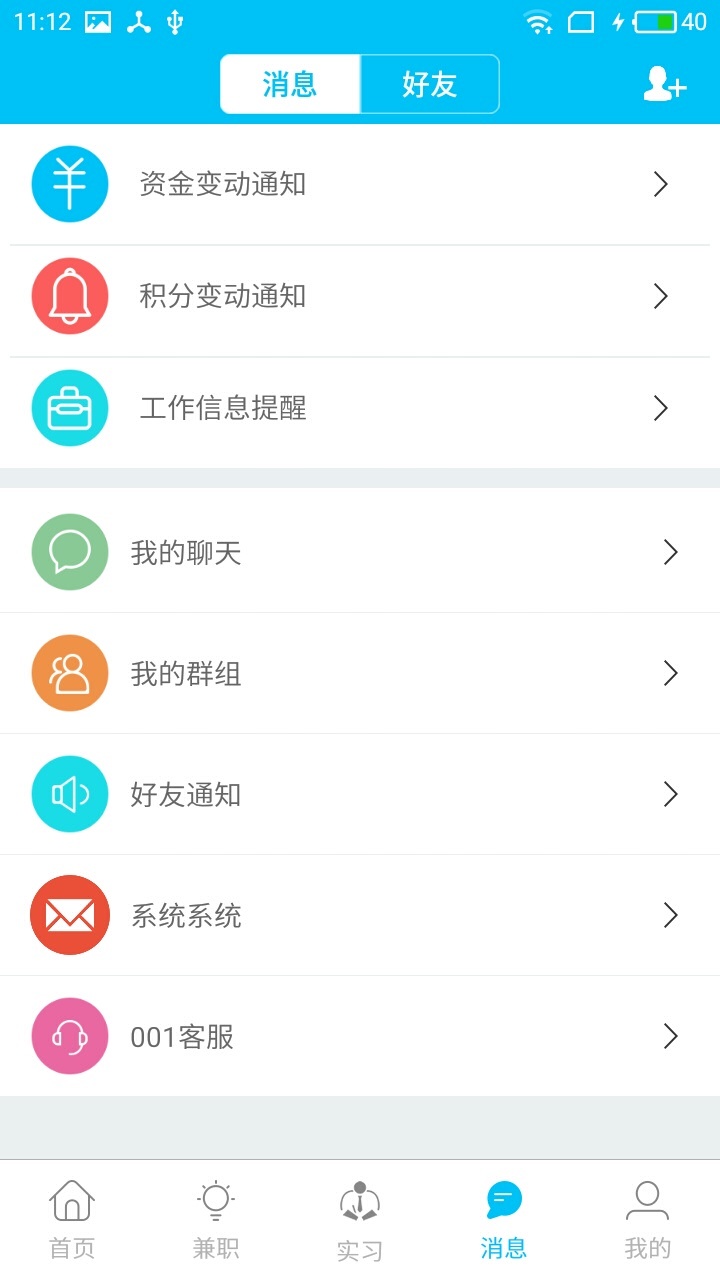View 工作信息提醒 reminders

[360, 408]
